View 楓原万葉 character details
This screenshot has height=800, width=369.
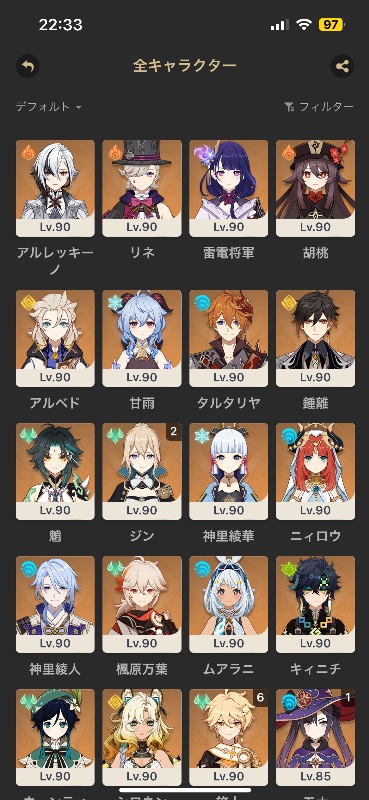click(x=142, y=605)
